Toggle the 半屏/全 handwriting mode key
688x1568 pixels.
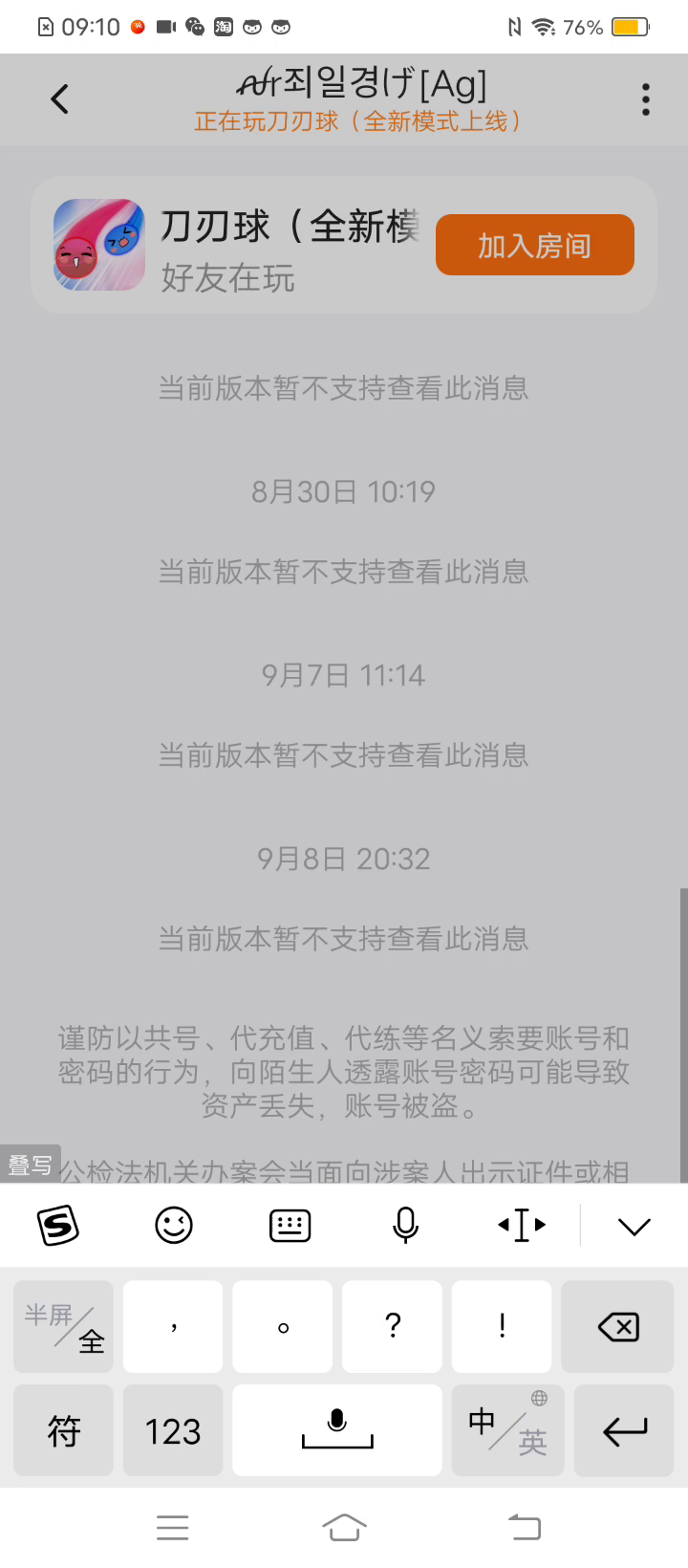(x=63, y=1327)
